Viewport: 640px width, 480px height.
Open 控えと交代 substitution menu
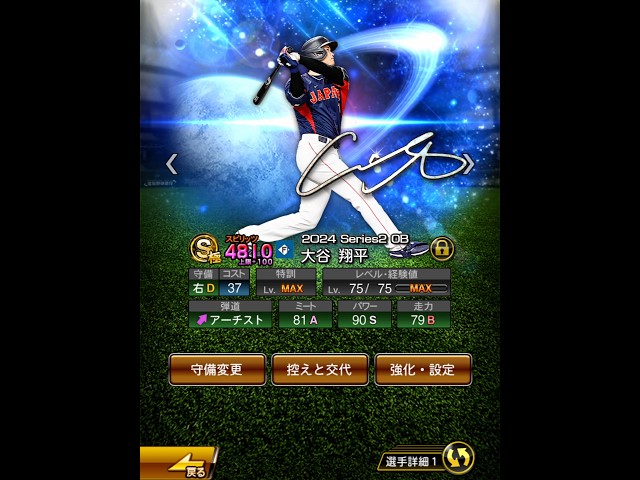pos(320,369)
